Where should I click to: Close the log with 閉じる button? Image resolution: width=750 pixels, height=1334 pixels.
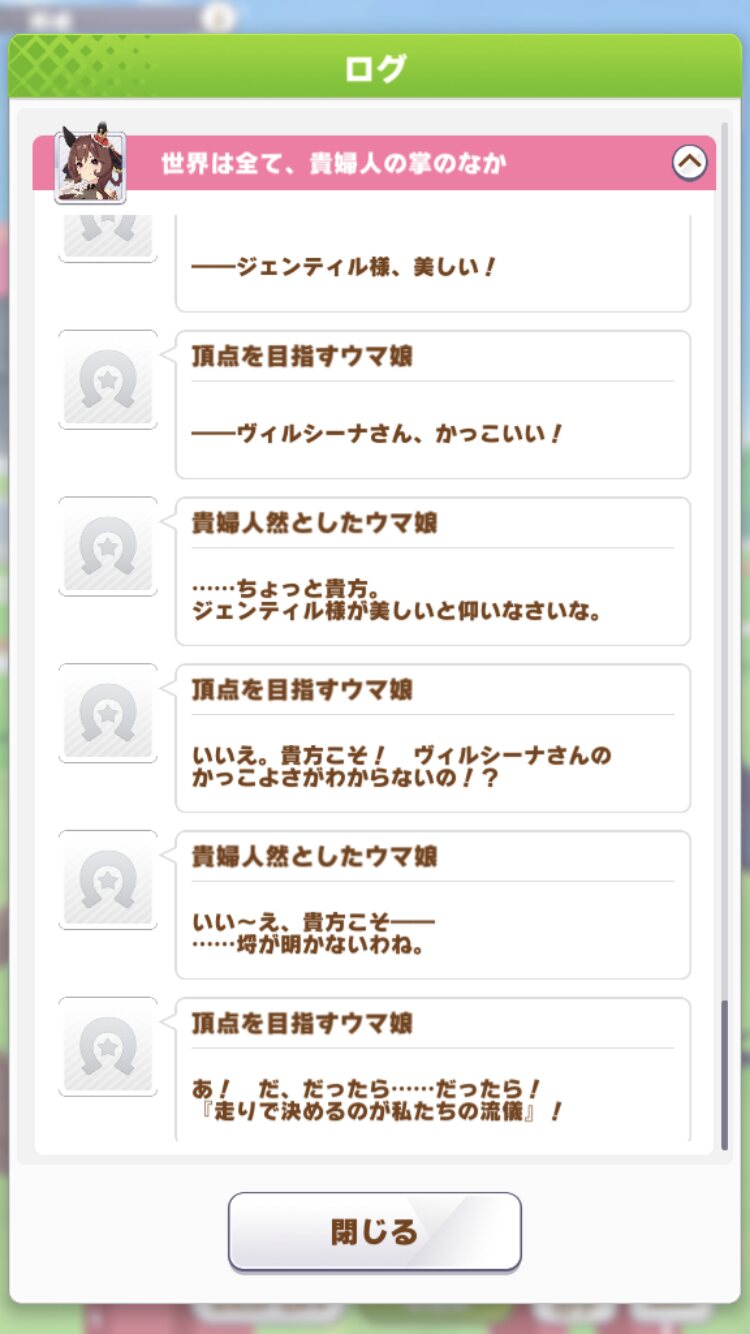[x=375, y=1232]
